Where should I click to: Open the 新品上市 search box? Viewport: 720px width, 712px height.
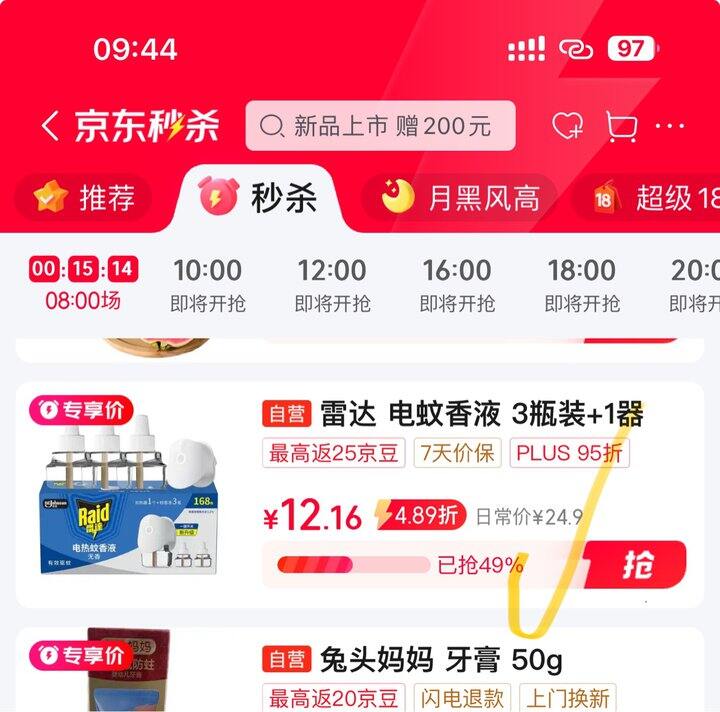pyautogui.click(x=380, y=126)
